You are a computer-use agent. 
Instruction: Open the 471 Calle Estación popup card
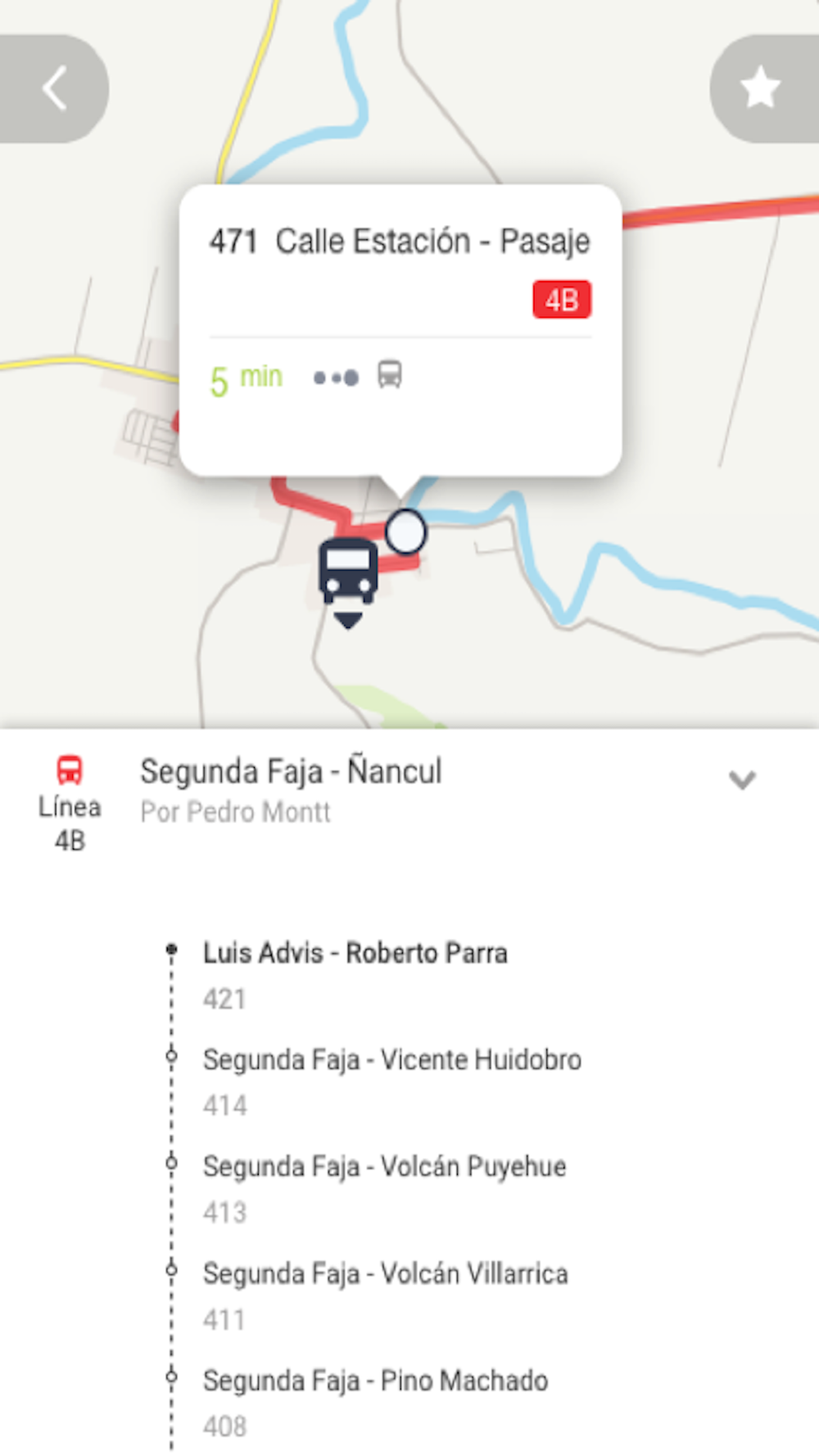pyautogui.click(x=400, y=330)
